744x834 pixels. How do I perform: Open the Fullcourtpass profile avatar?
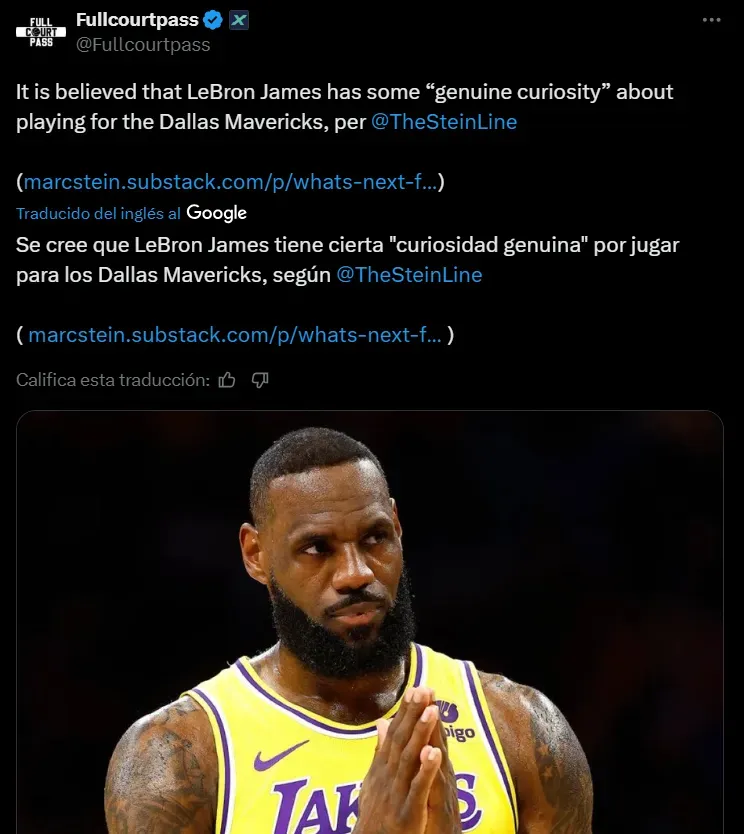pos(41,32)
